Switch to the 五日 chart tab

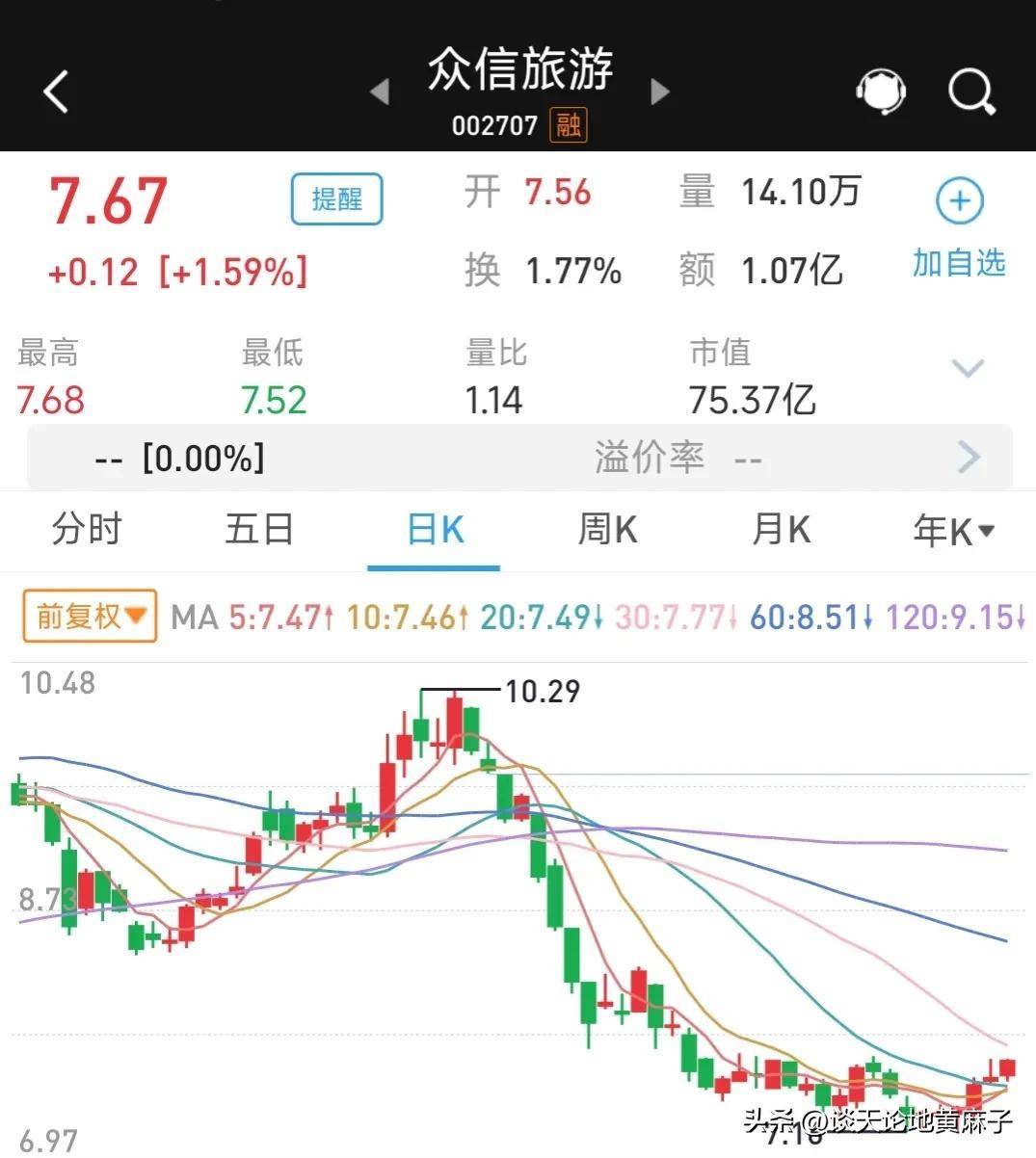tap(259, 530)
